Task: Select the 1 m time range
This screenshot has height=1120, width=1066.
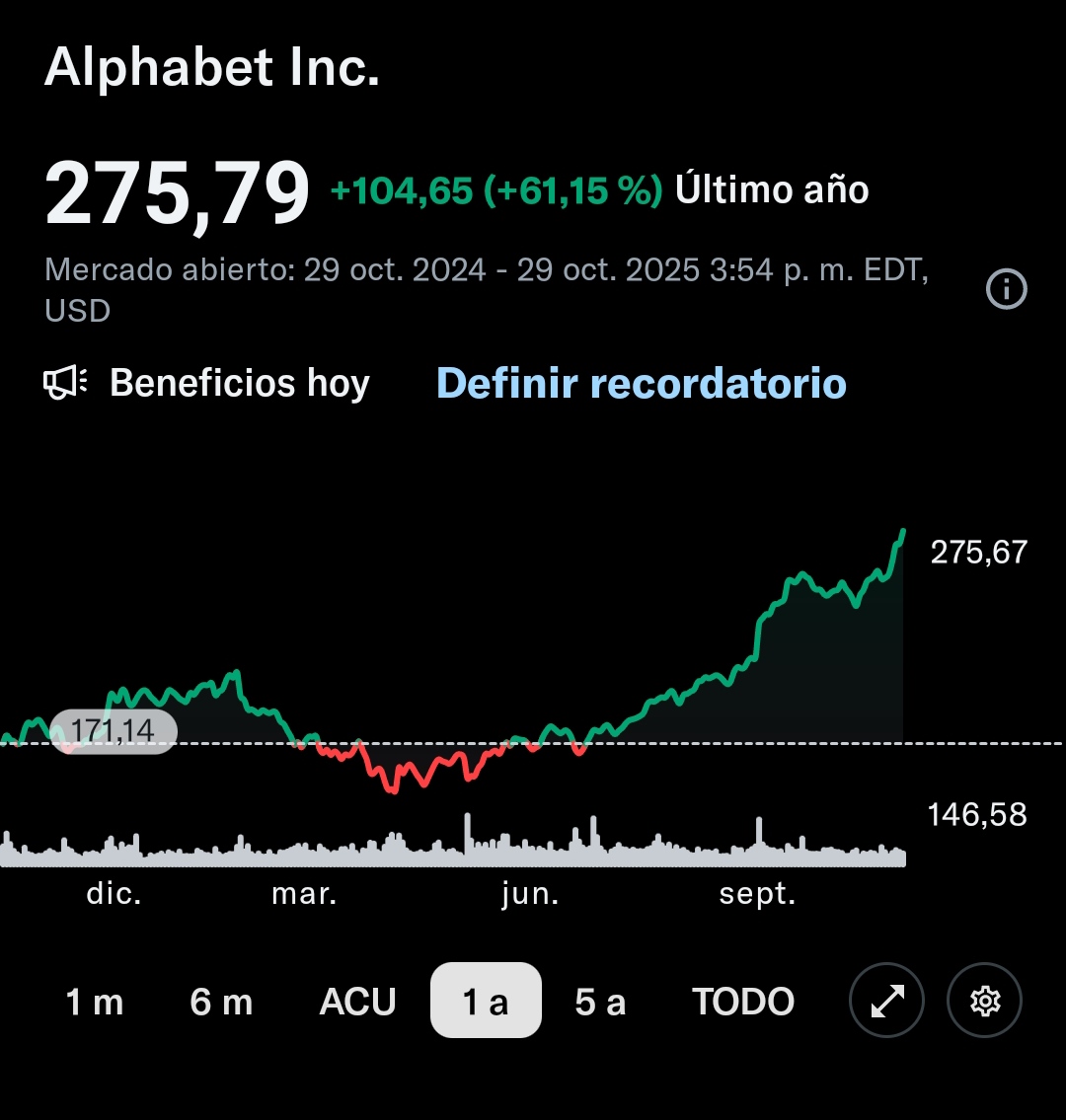Action: [95, 1002]
